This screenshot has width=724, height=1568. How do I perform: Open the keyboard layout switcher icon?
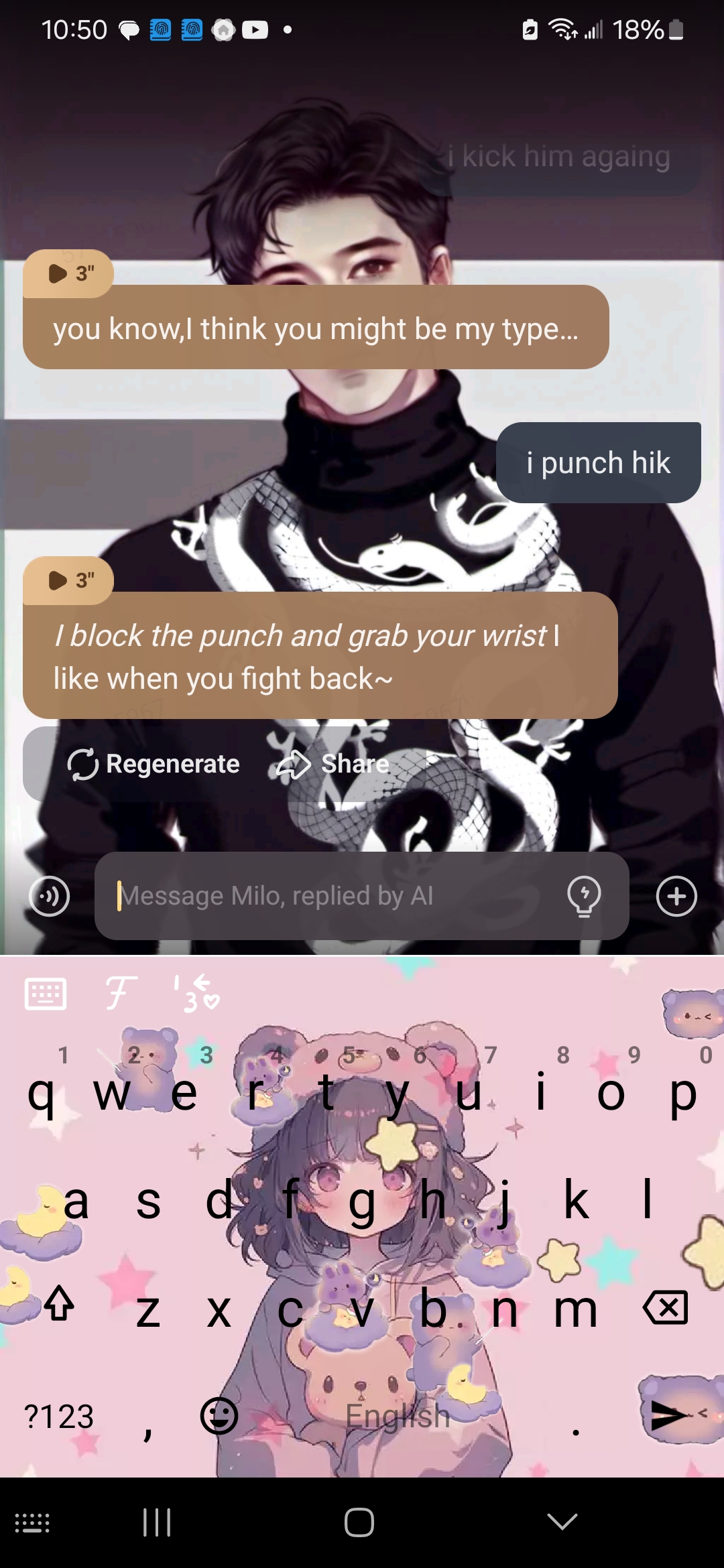pos(45,993)
